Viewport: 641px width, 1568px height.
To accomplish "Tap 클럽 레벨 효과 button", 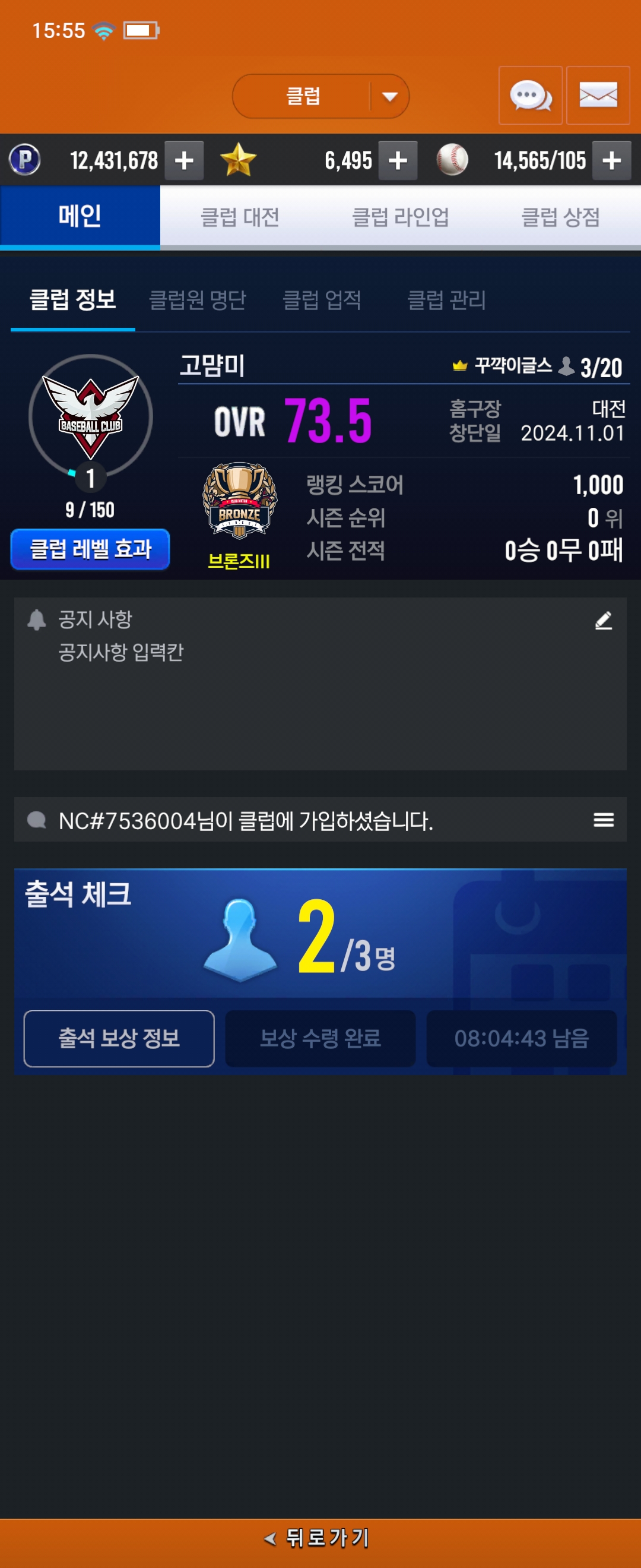I will point(90,549).
